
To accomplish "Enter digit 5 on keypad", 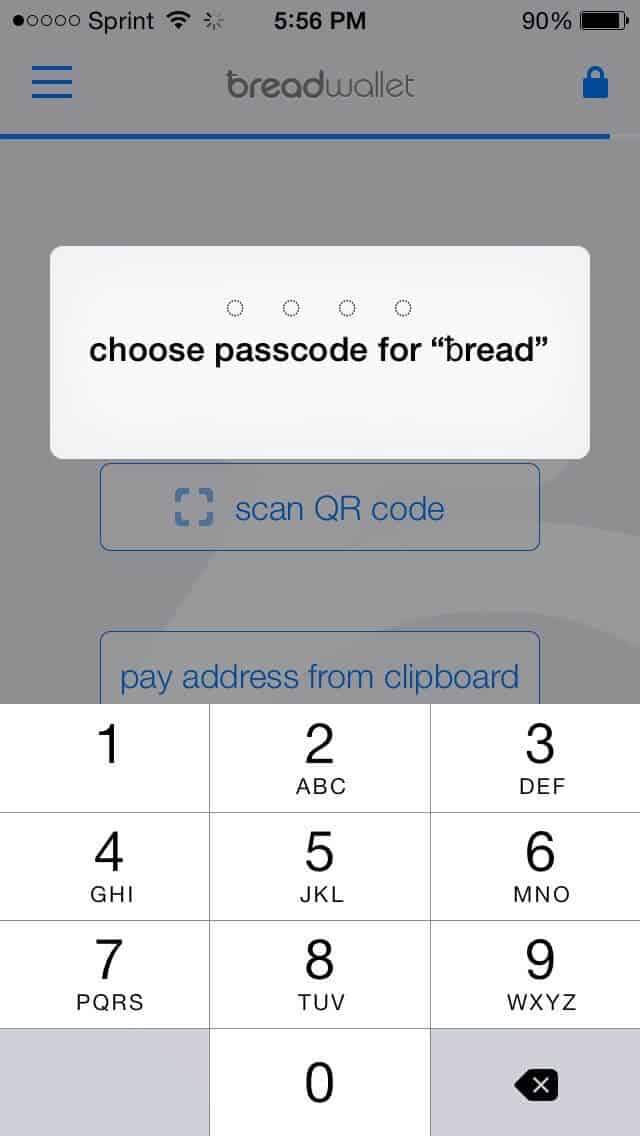I will click(x=320, y=866).
